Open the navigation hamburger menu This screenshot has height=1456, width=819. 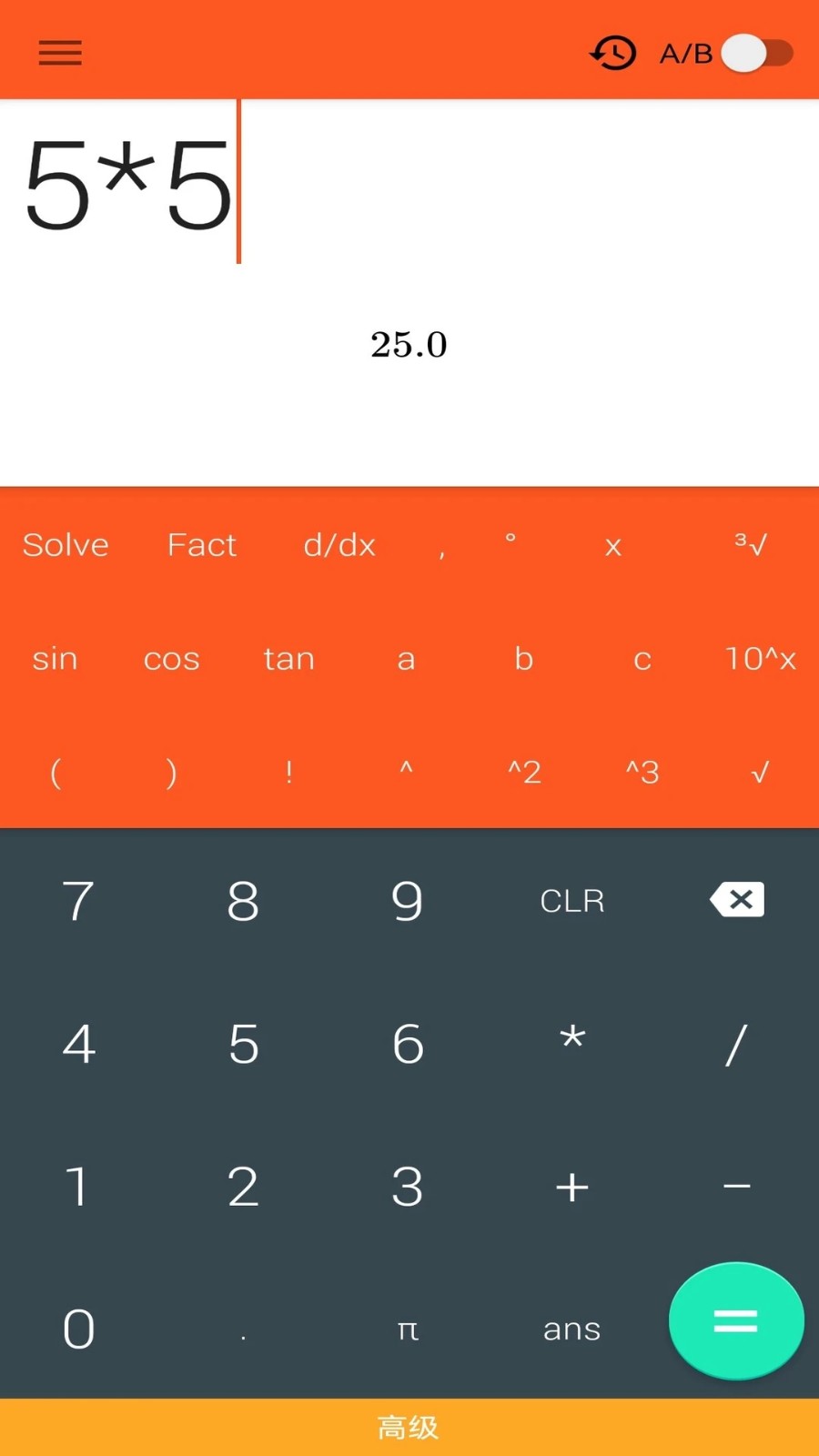(59, 53)
